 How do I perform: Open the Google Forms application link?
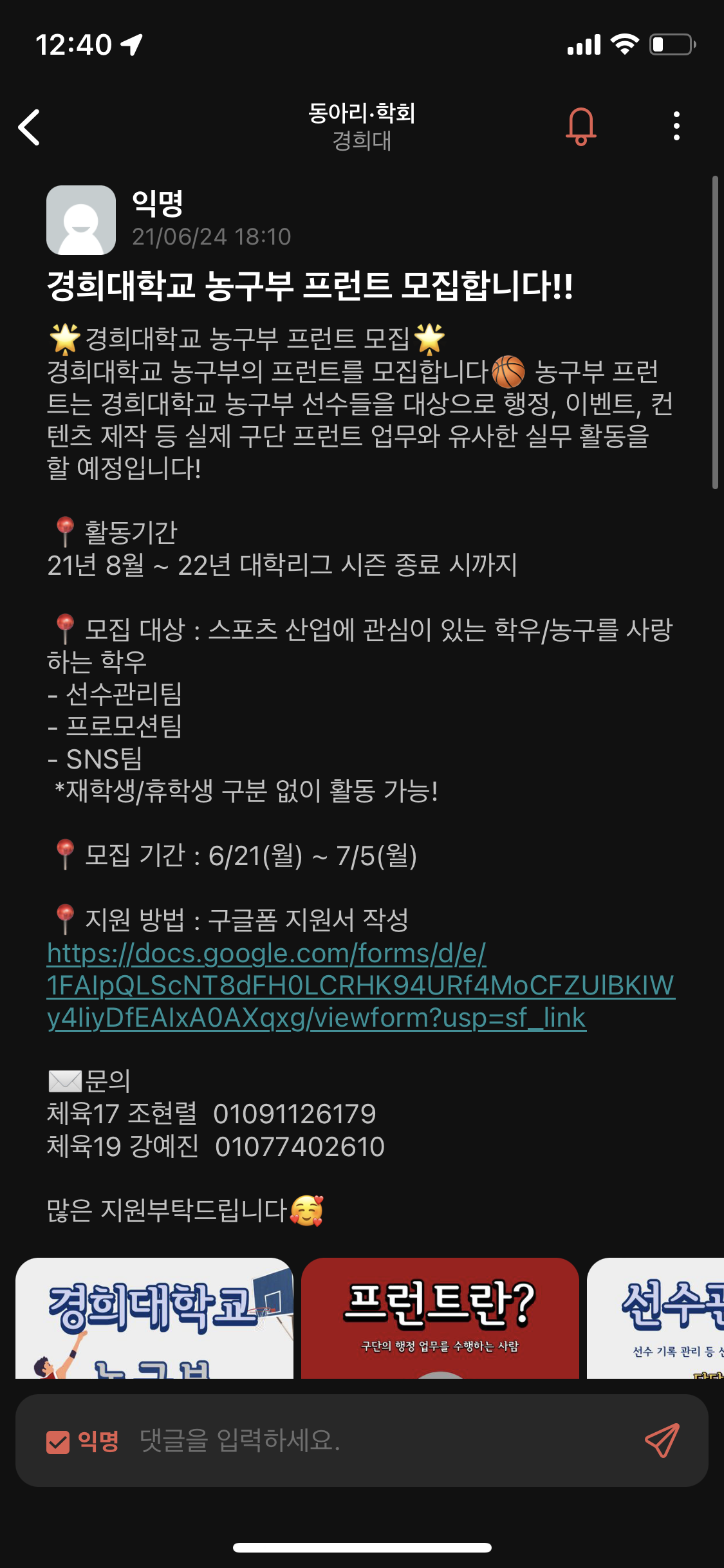click(x=360, y=985)
